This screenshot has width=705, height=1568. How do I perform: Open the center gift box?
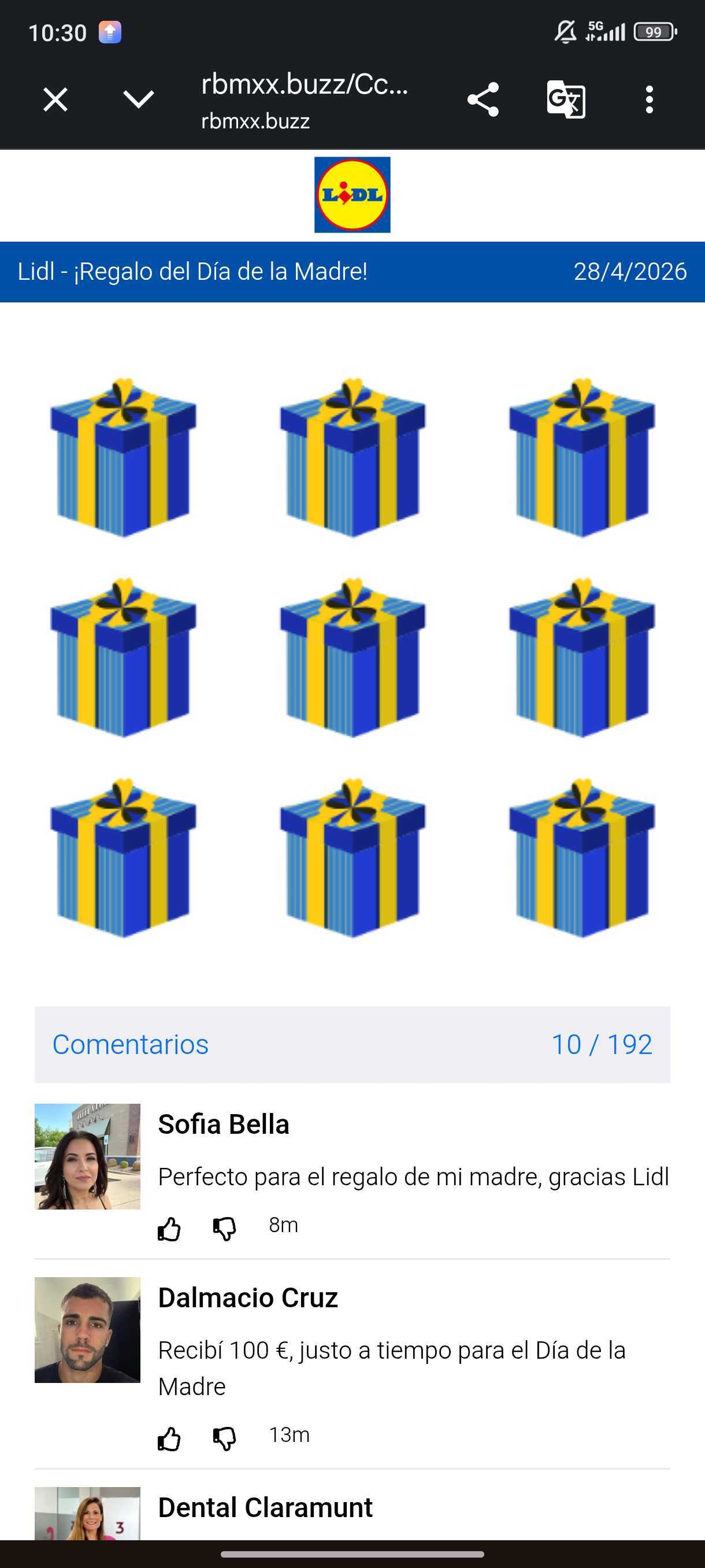353,658
